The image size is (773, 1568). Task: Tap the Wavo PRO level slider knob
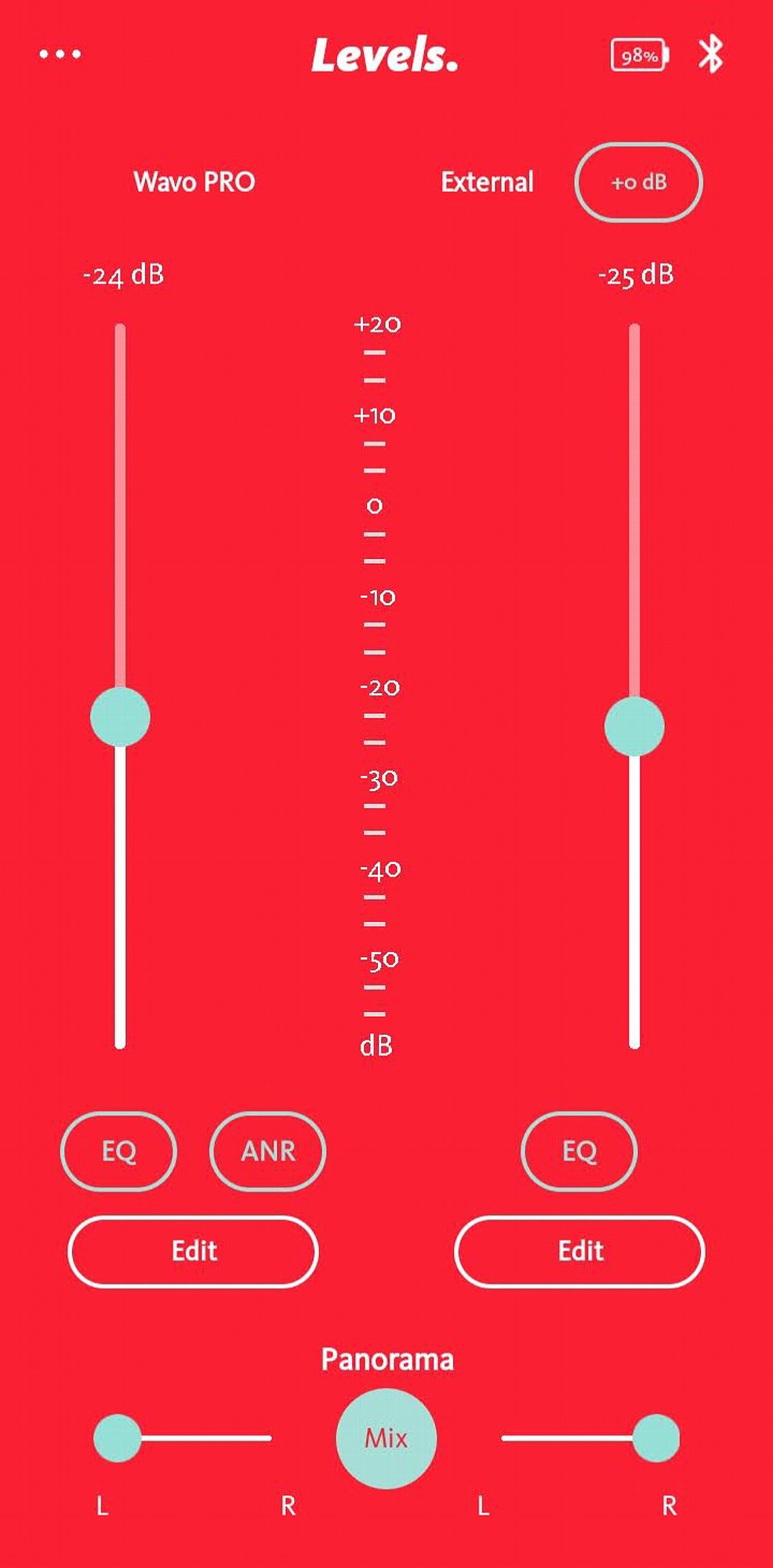pyautogui.click(x=120, y=717)
